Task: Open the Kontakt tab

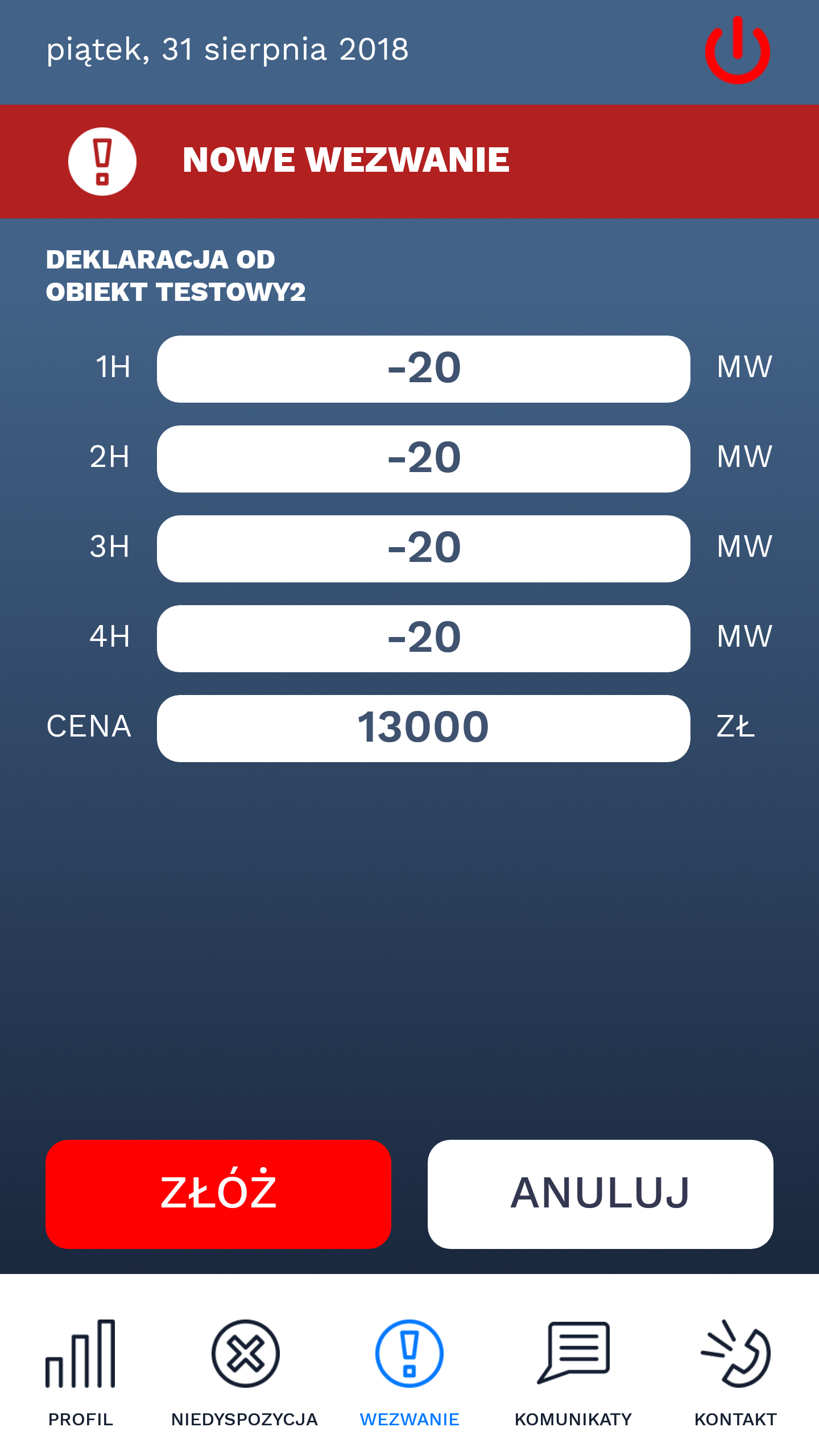Action: [x=736, y=1373]
